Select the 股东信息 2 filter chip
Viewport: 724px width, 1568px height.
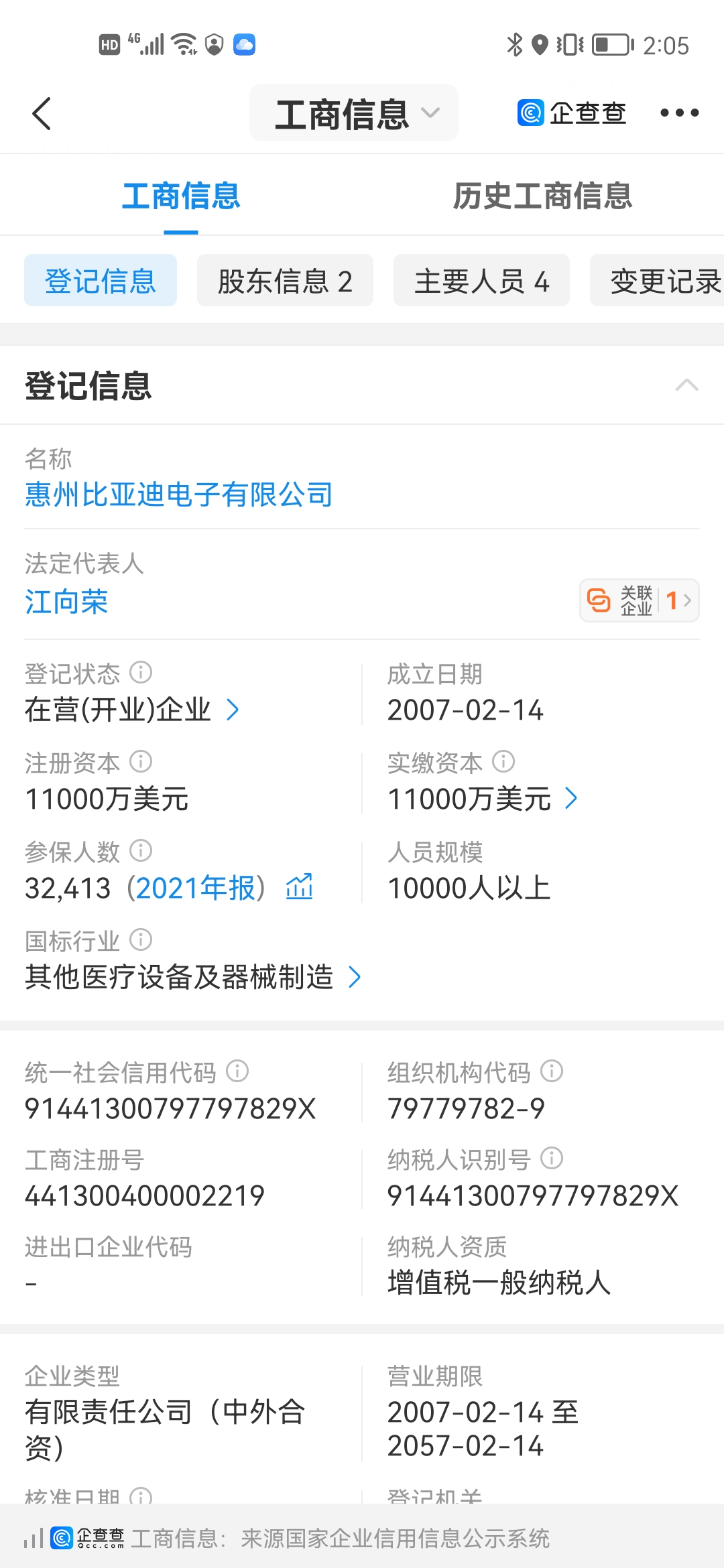click(x=285, y=281)
